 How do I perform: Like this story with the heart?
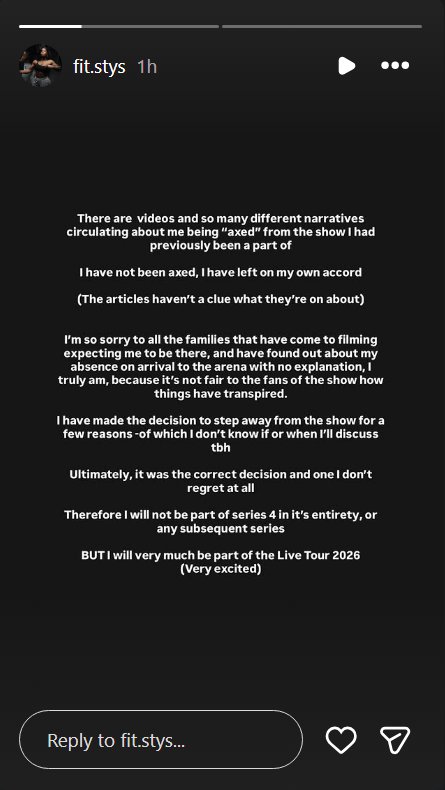tap(341, 740)
